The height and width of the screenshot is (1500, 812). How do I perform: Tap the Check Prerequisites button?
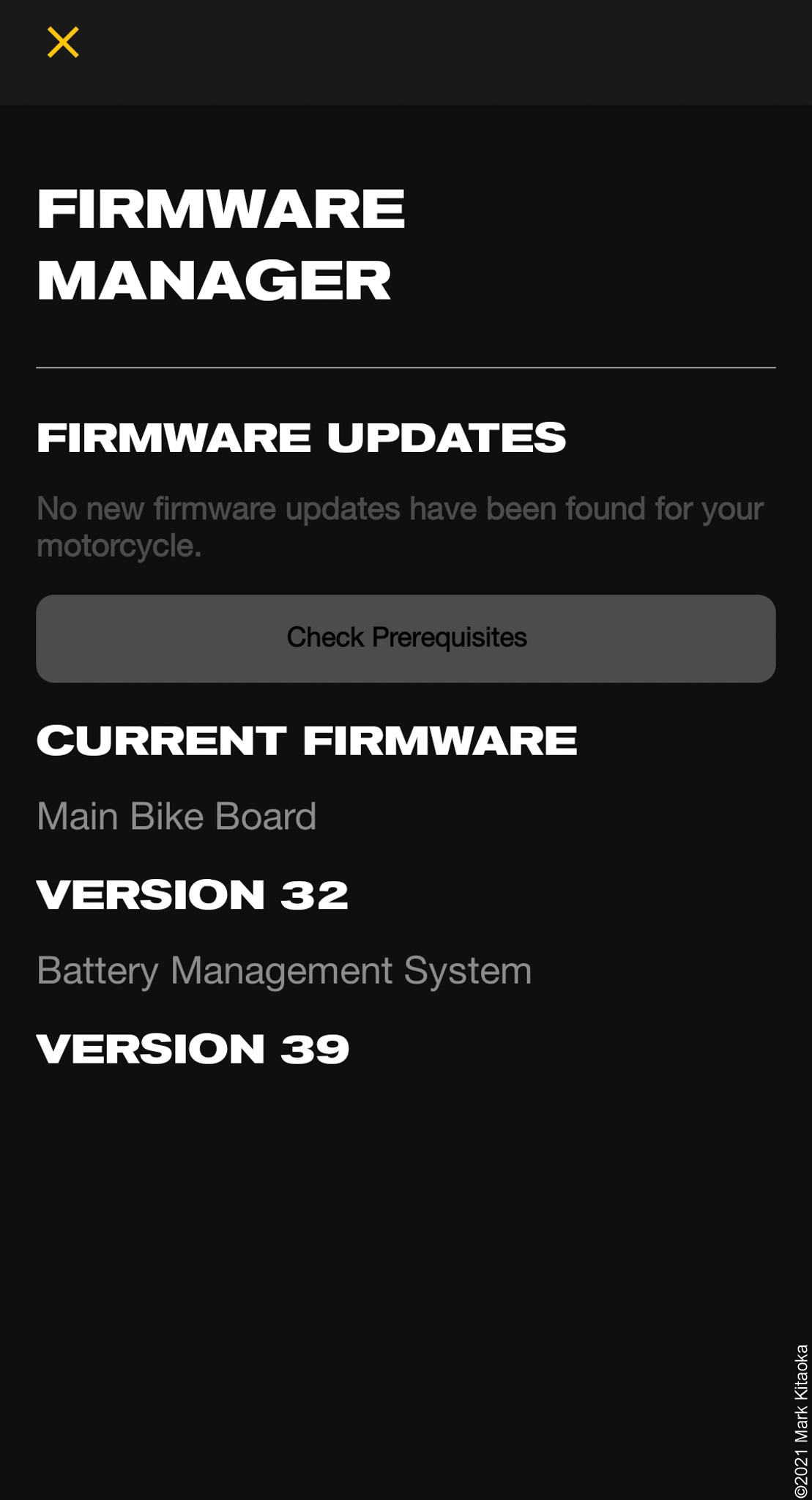[406, 638]
